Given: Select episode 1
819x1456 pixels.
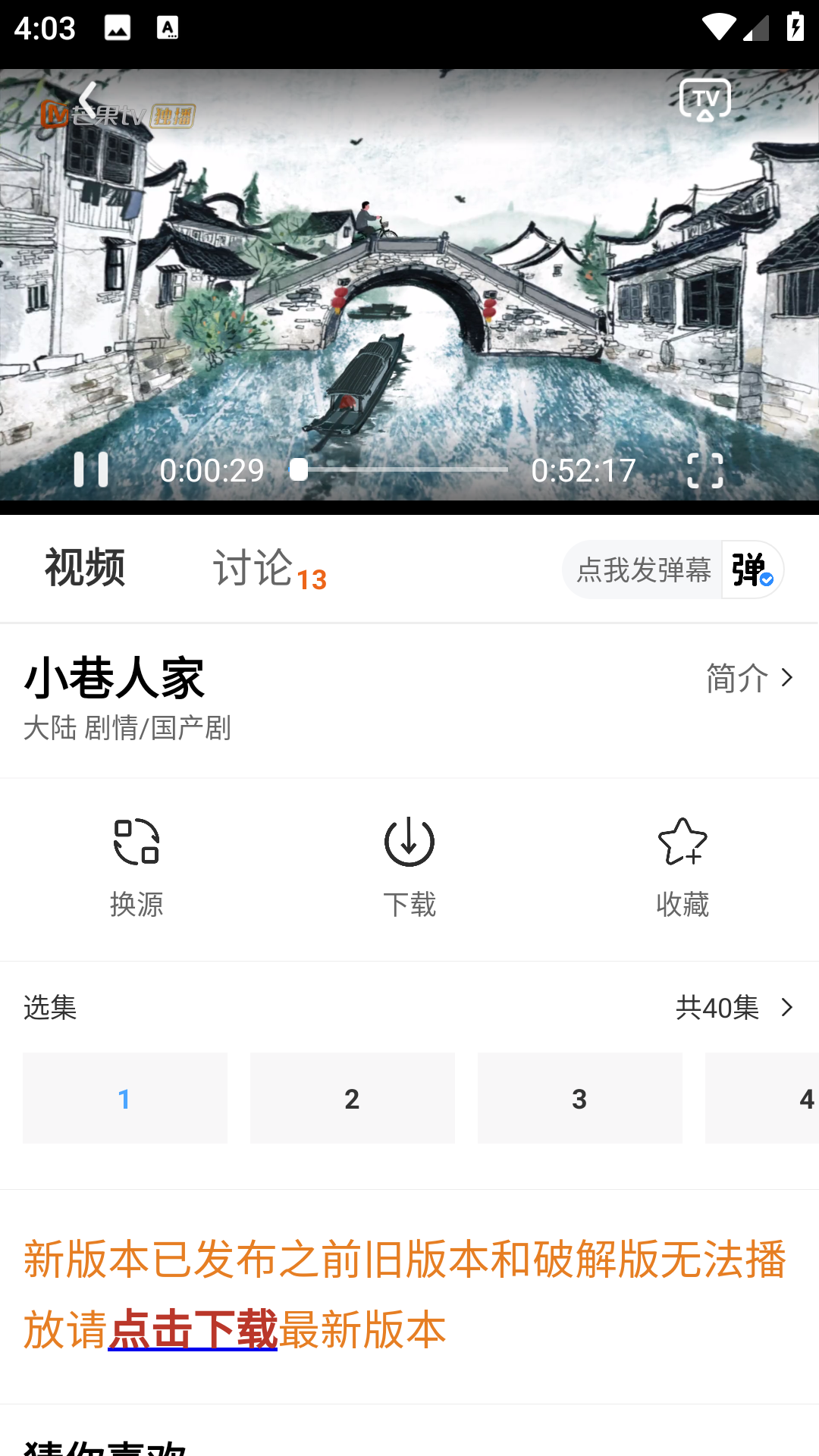Looking at the screenshot, I should (125, 1098).
